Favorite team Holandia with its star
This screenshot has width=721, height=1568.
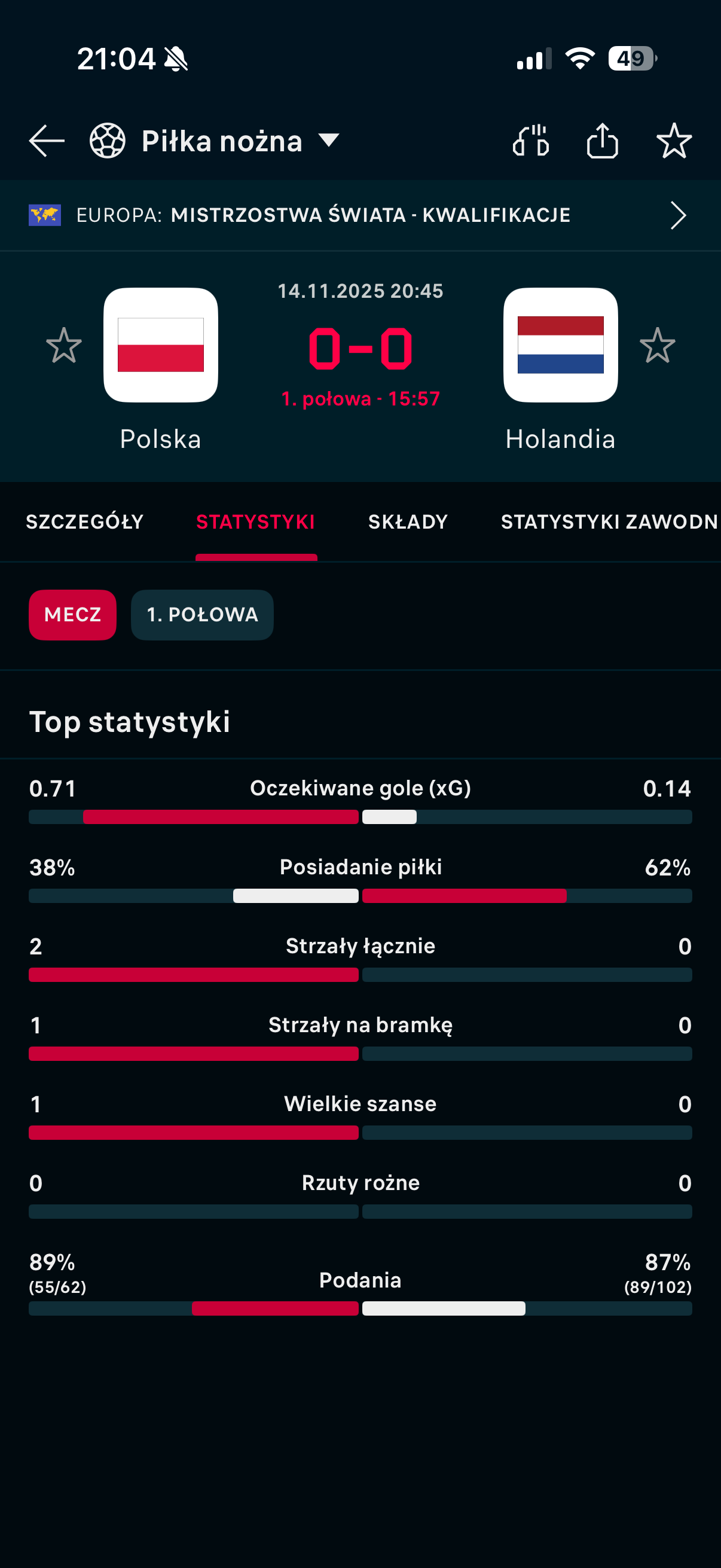pyautogui.click(x=657, y=345)
